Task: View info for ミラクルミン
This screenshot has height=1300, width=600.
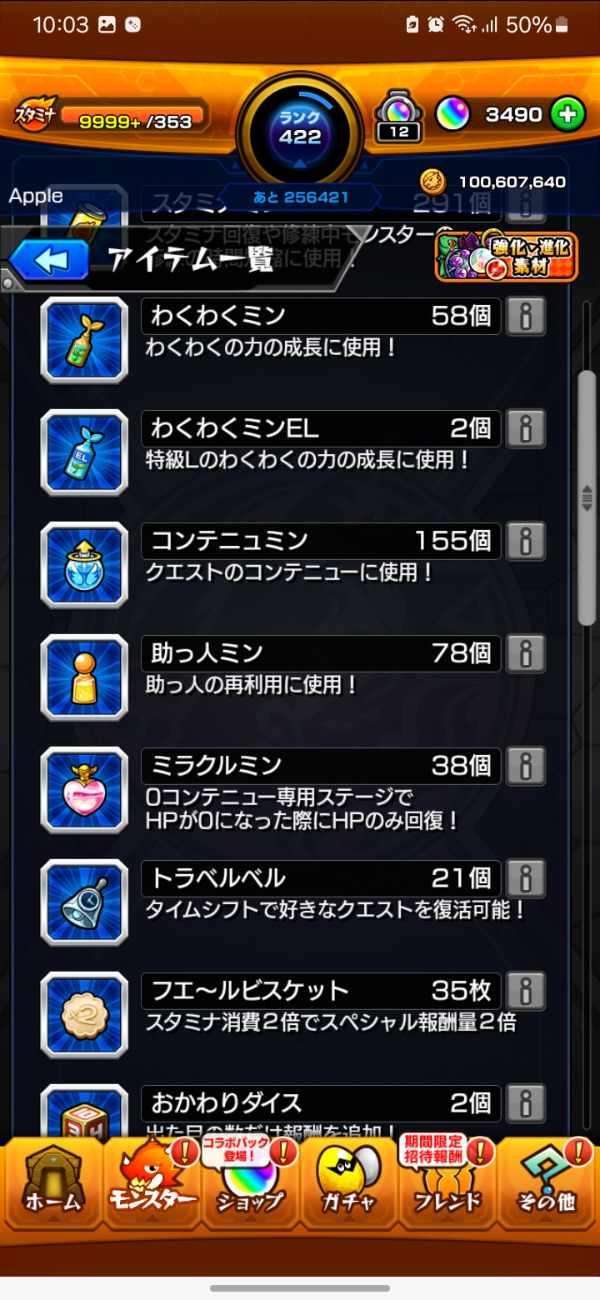Action: tap(526, 766)
